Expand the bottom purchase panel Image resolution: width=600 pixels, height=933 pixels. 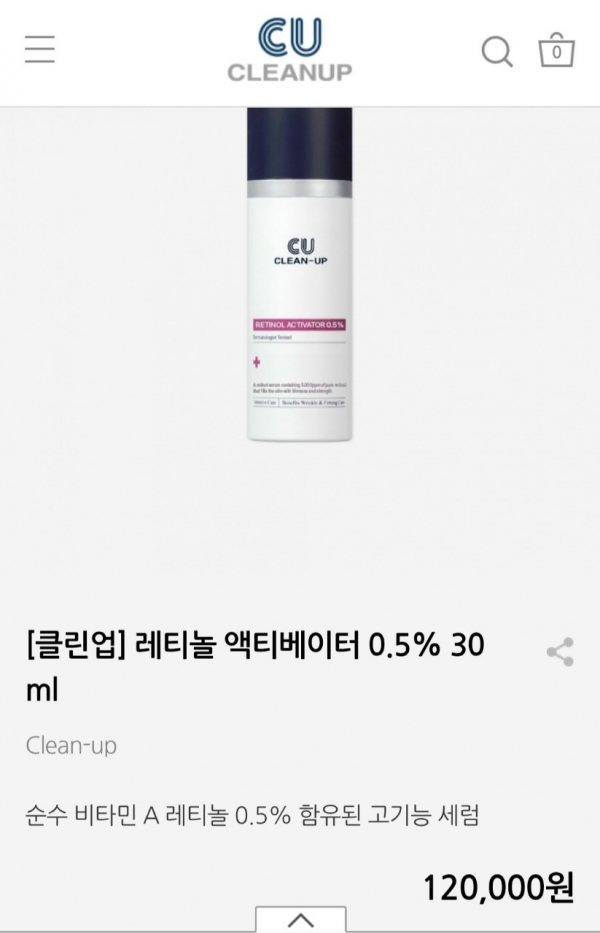(x=301, y=920)
